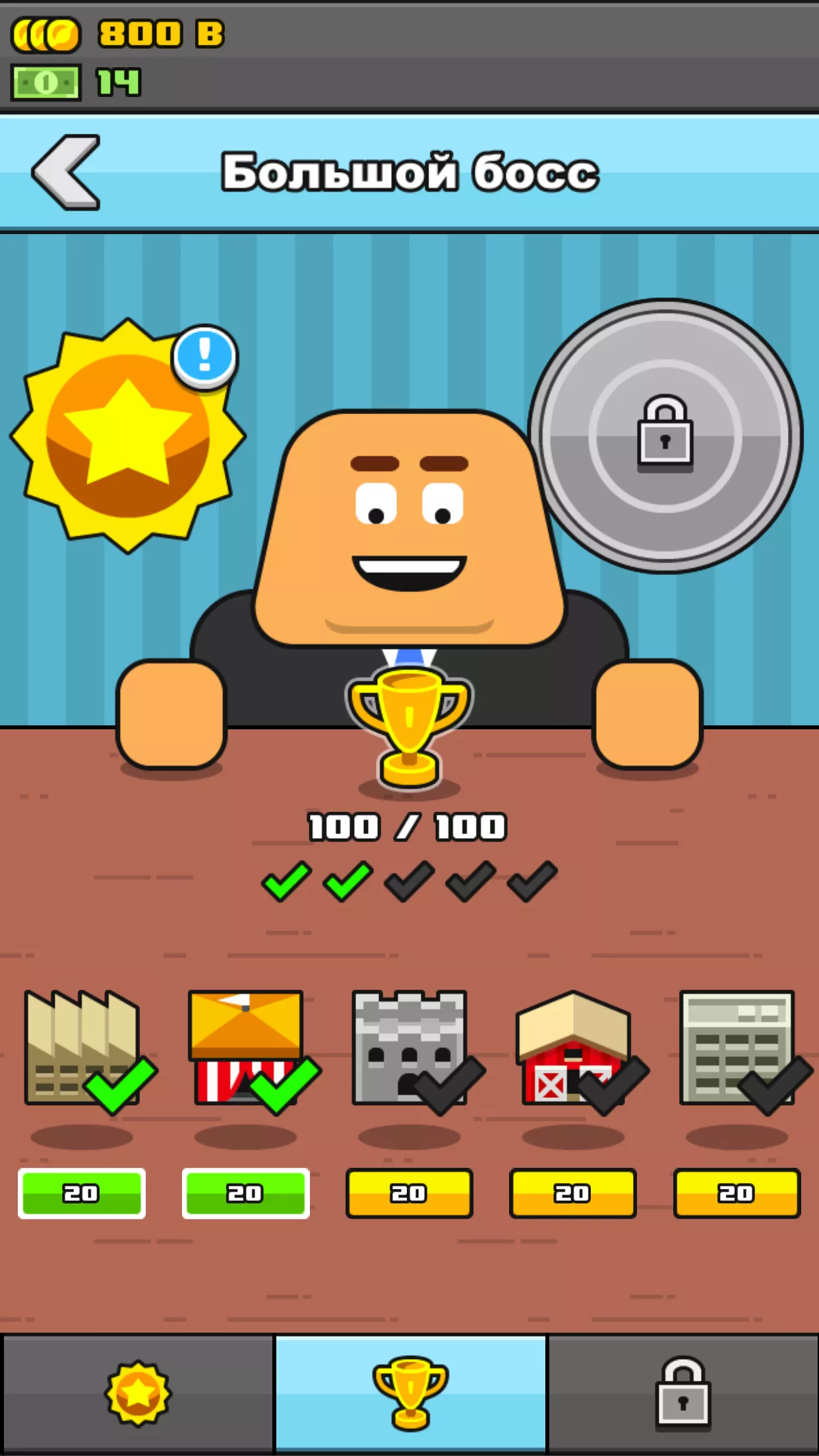Viewport: 819px width, 1456px height.
Task: Tap the 20 button under the castle
Action: click(409, 1193)
